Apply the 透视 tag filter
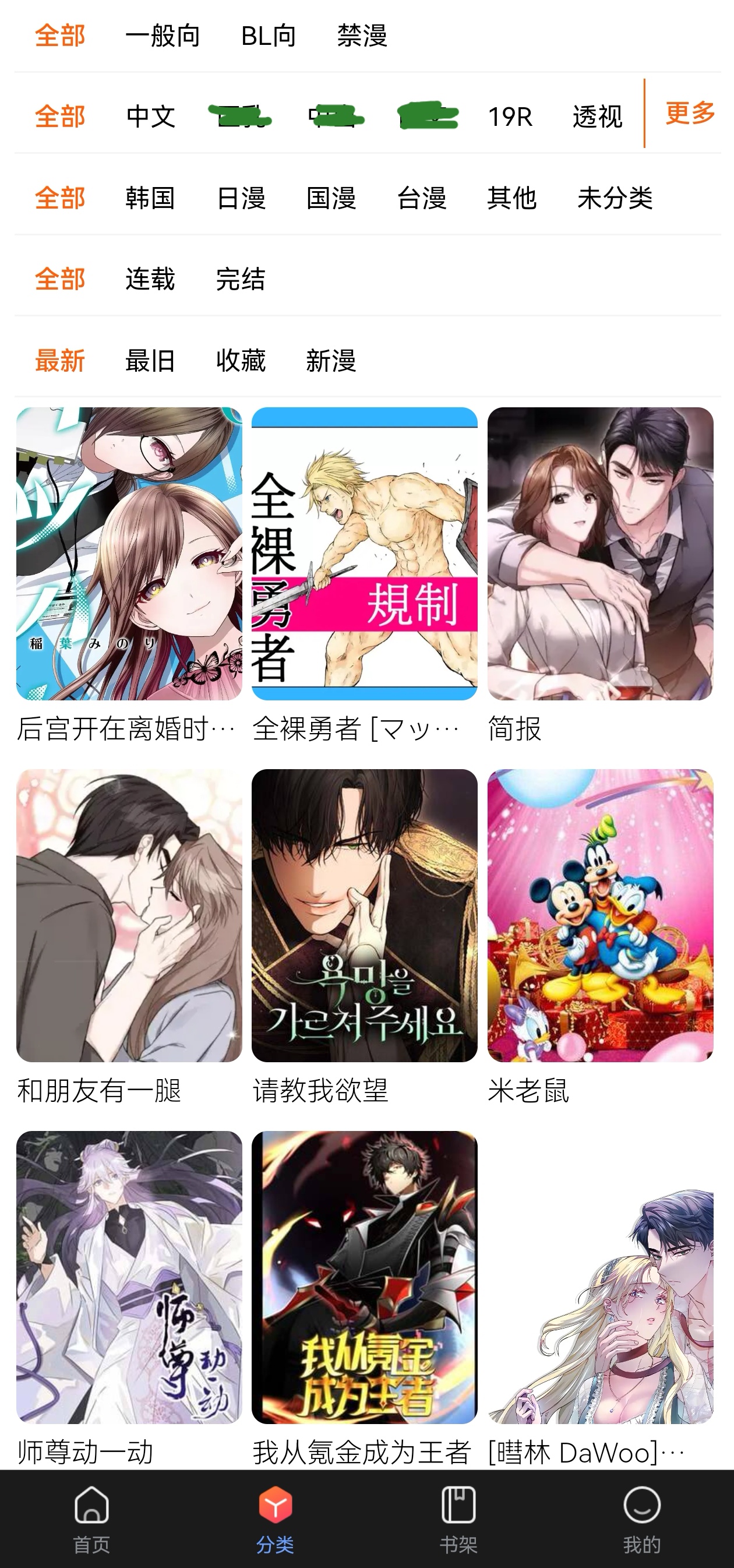The height and width of the screenshot is (1568, 734). [x=597, y=117]
